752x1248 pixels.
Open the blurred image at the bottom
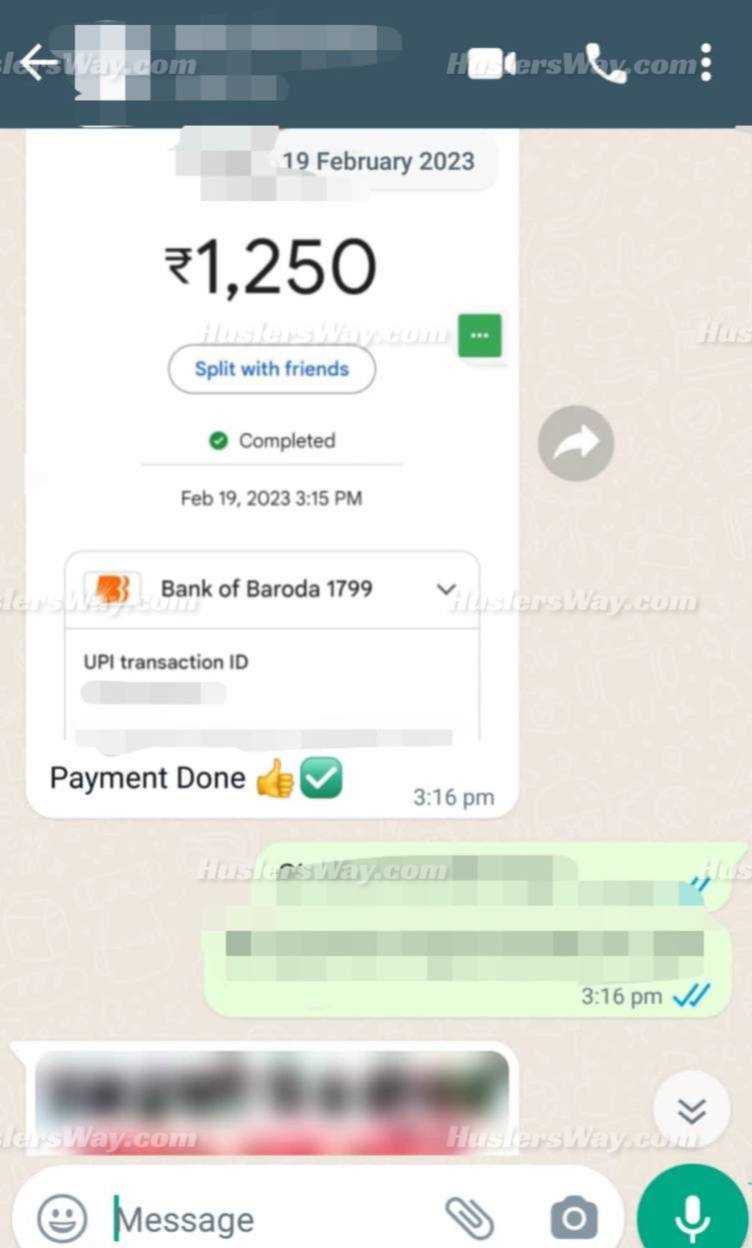[270, 1100]
